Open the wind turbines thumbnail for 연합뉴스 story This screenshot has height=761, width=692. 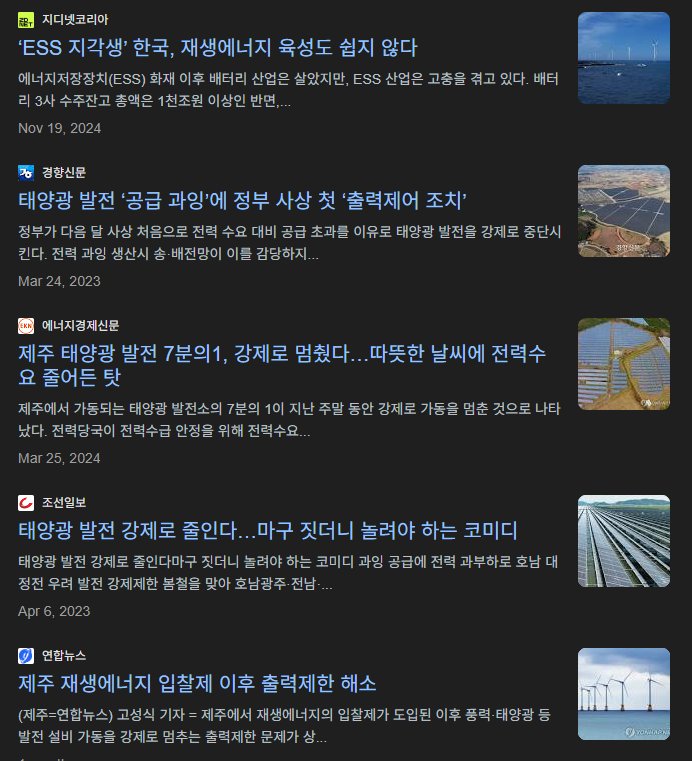click(624, 694)
